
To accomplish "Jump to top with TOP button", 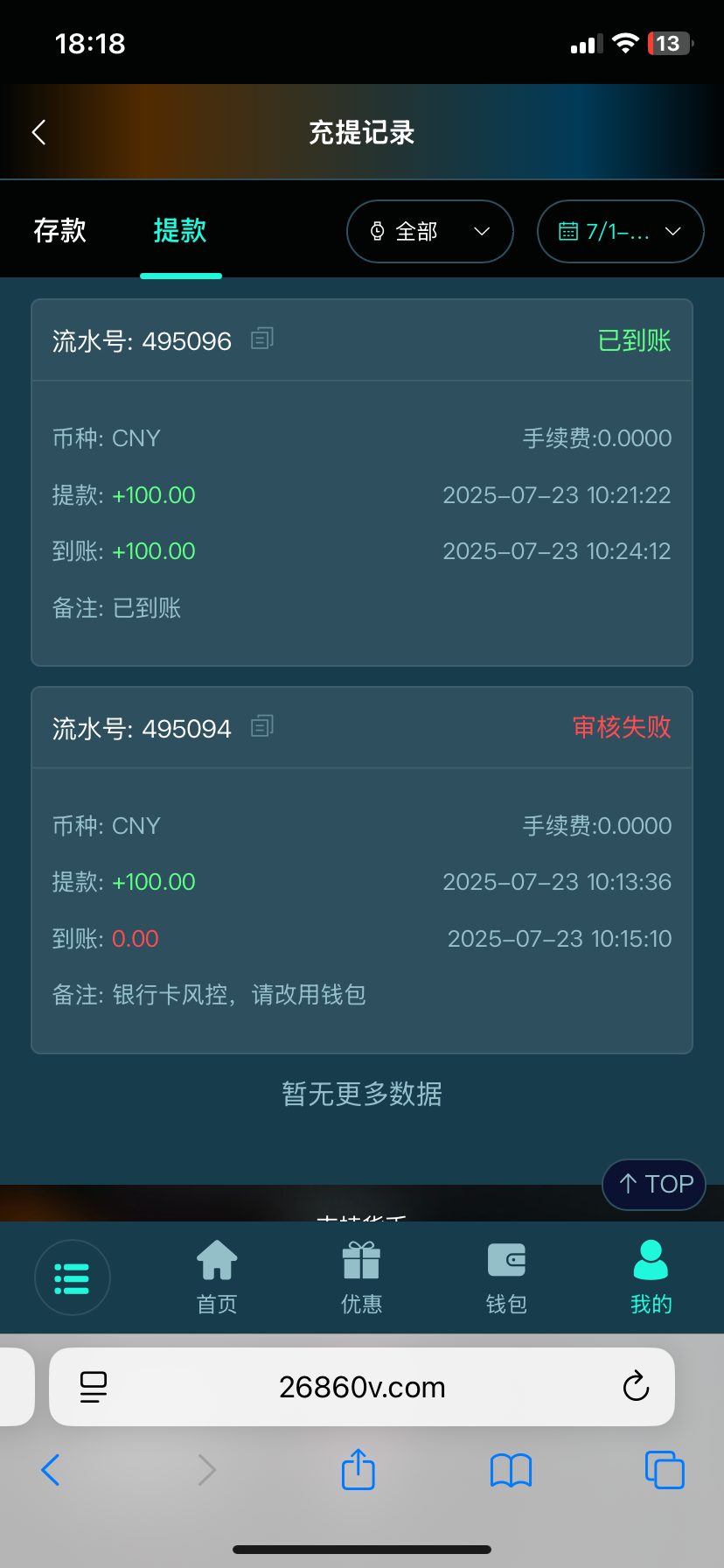I will [654, 1184].
